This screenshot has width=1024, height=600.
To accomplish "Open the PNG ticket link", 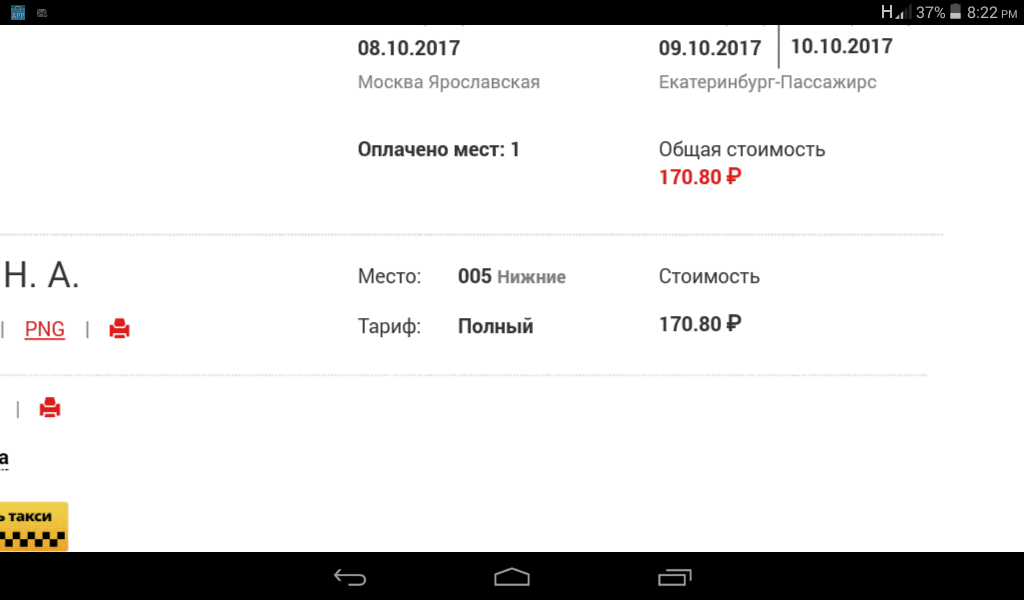I will 45,329.
